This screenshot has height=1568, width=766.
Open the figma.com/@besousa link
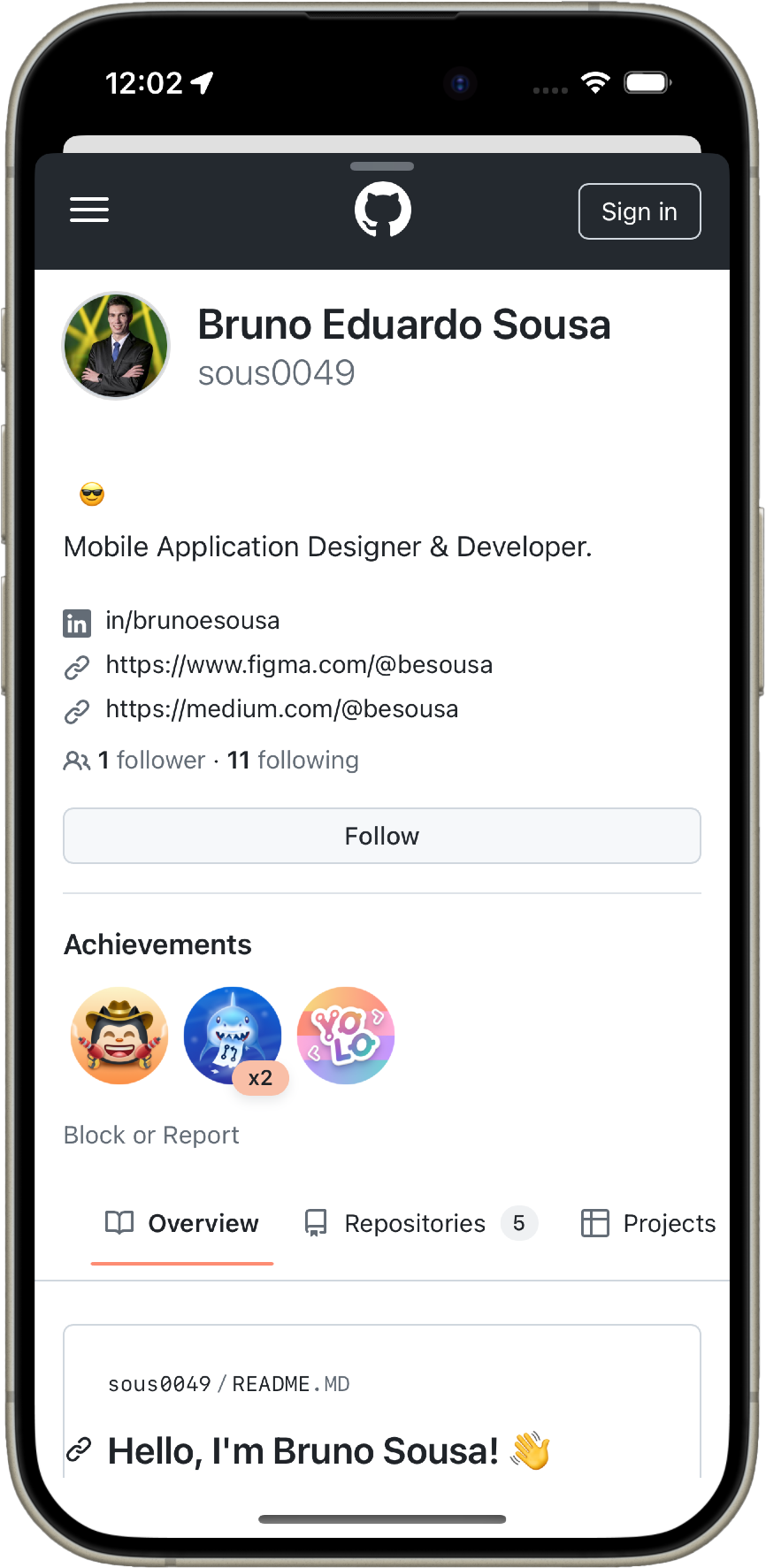click(x=298, y=665)
